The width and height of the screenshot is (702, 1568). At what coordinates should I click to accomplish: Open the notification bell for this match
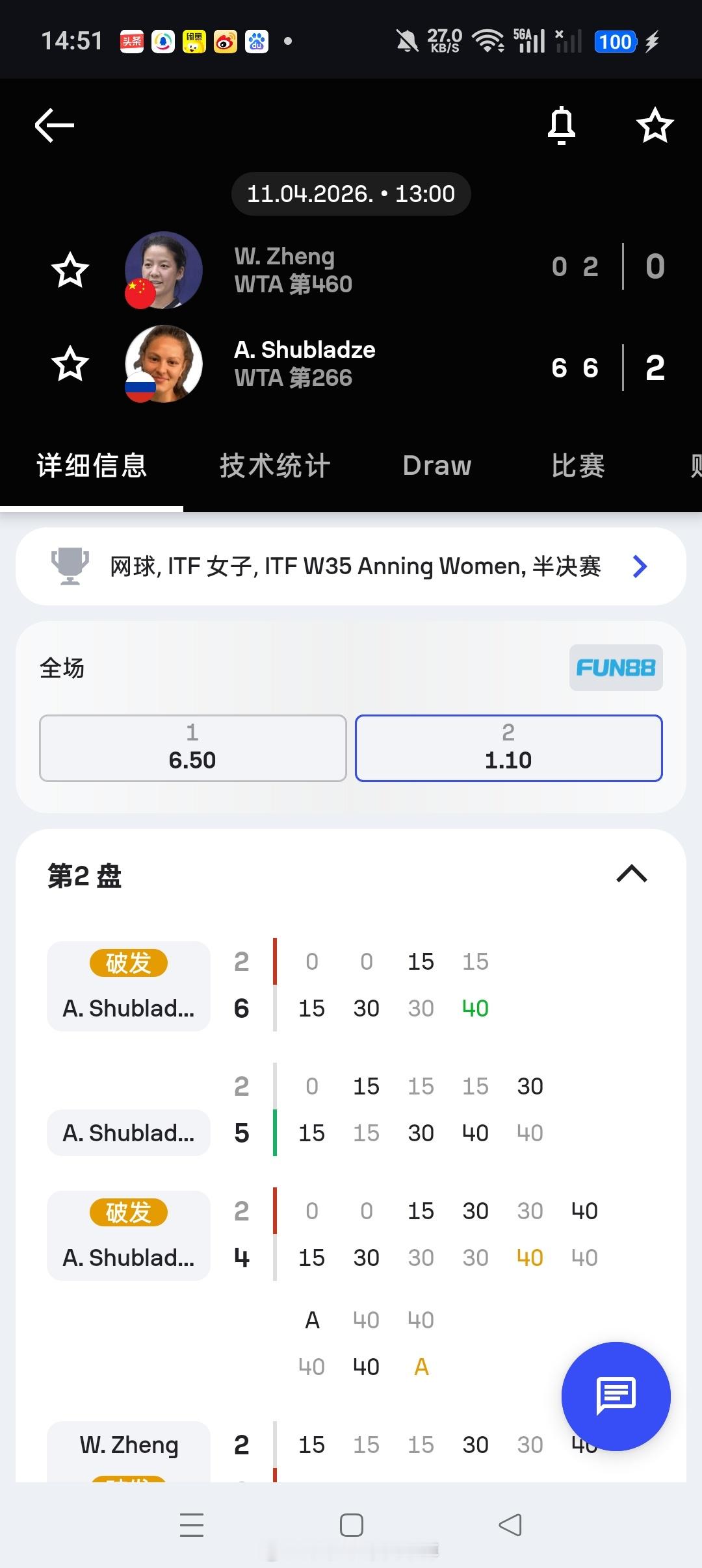point(560,125)
